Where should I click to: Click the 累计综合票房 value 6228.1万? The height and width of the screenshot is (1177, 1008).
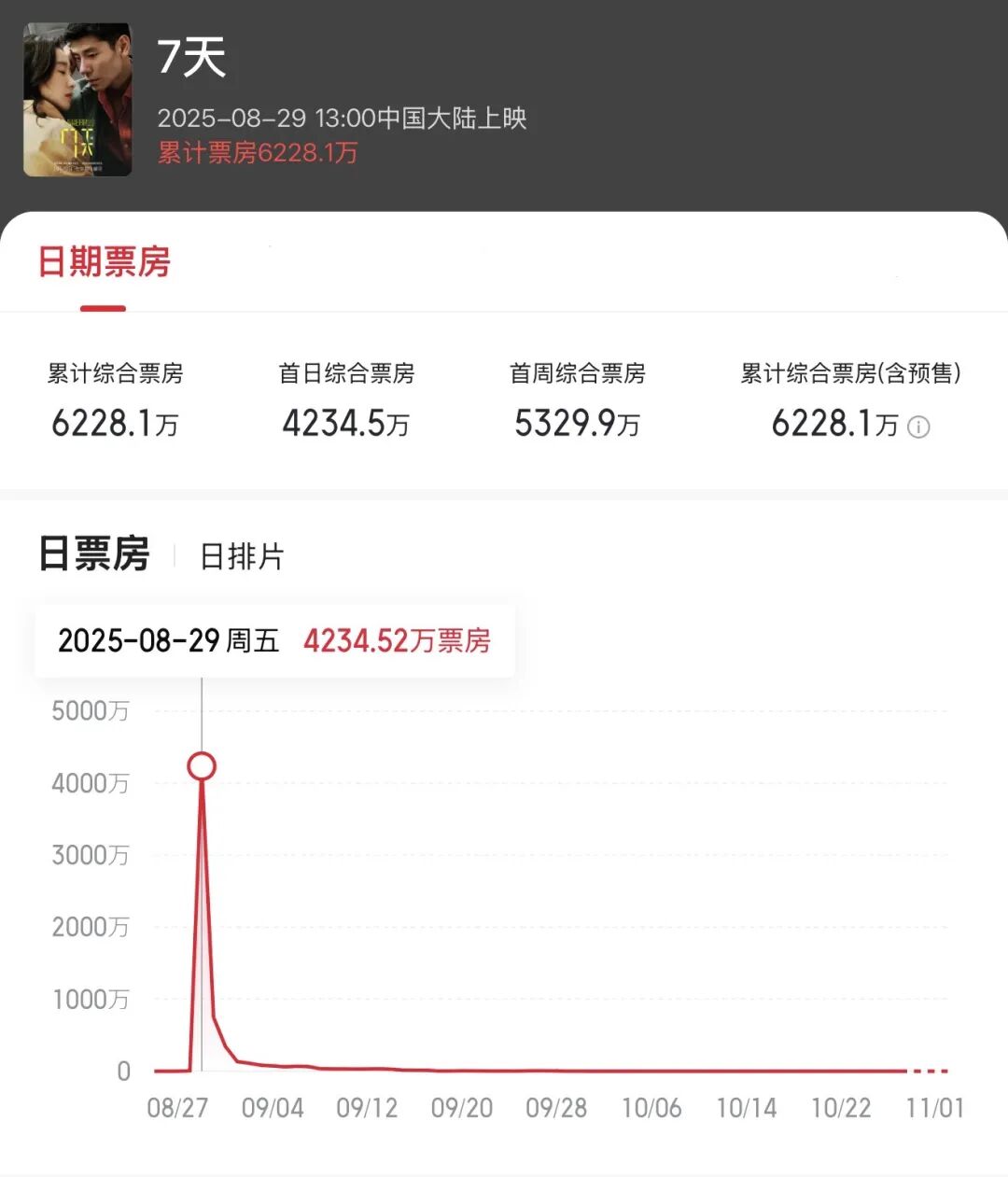click(114, 423)
